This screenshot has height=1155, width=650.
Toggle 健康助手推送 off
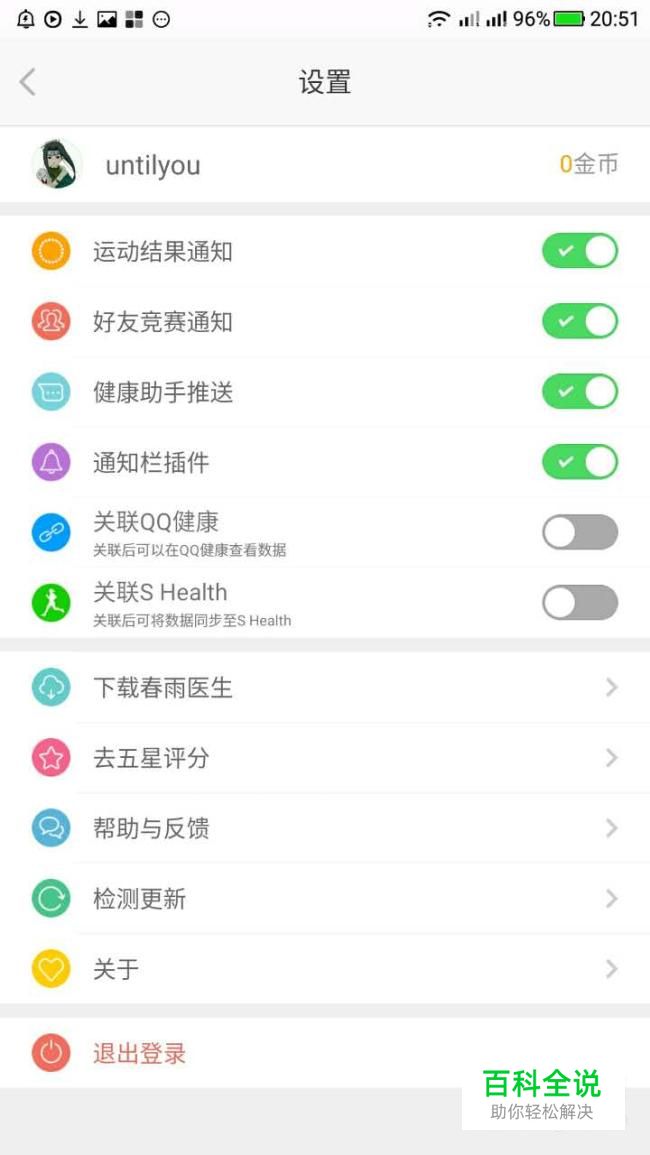(x=580, y=391)
